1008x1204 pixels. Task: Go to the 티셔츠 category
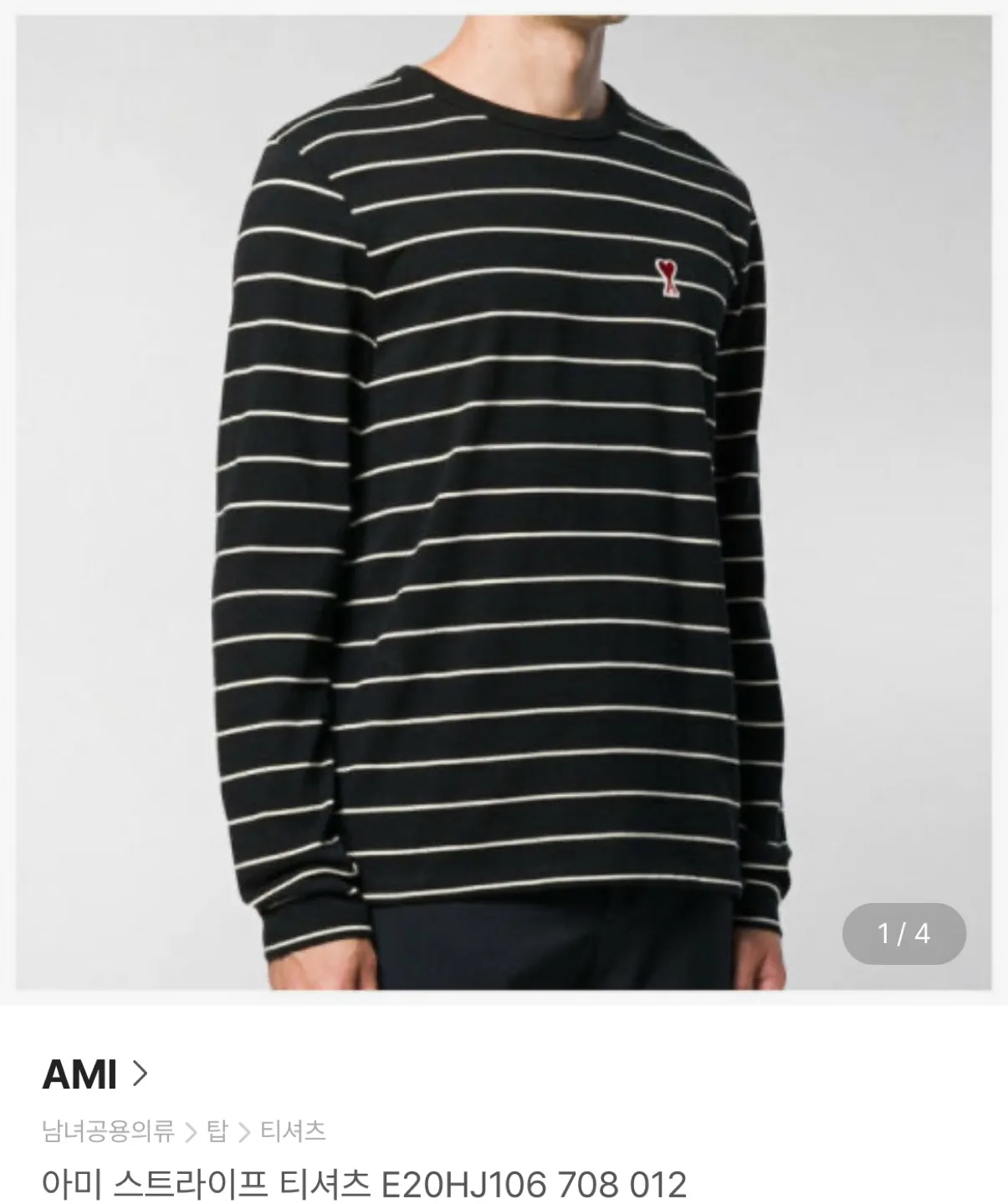click(x=293, y=1132)
